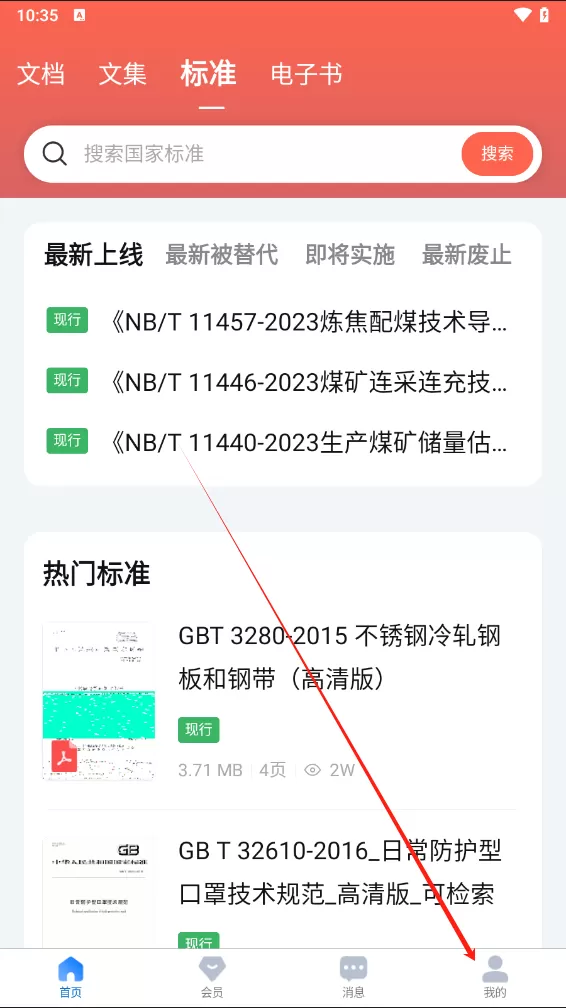Viewport: 566px width, 1008px height.
Task: Open GBT 3280-2015 不锈钢冷轧钢板 document
Action: point(278,701)
